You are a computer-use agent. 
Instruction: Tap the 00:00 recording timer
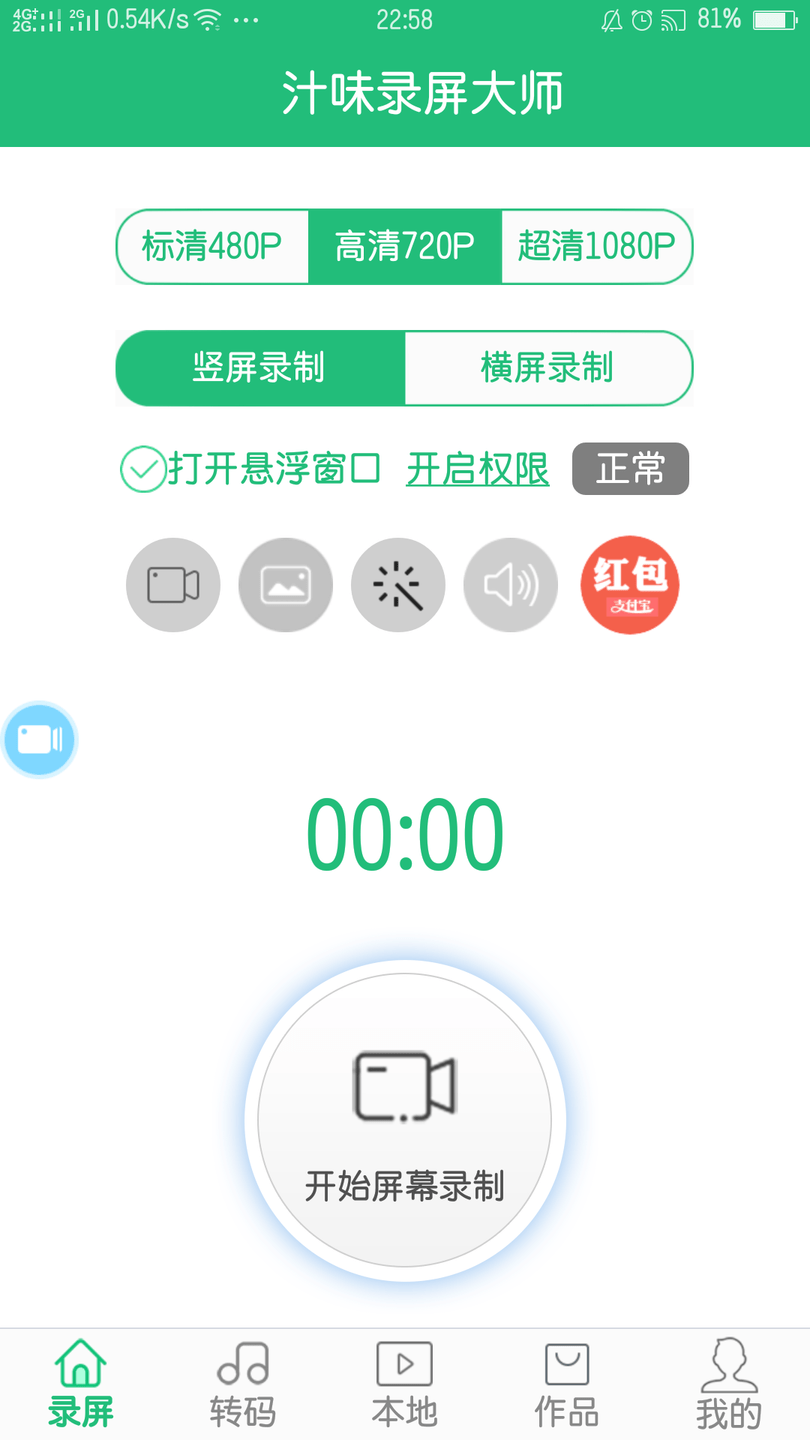click(x=405, y=833)
